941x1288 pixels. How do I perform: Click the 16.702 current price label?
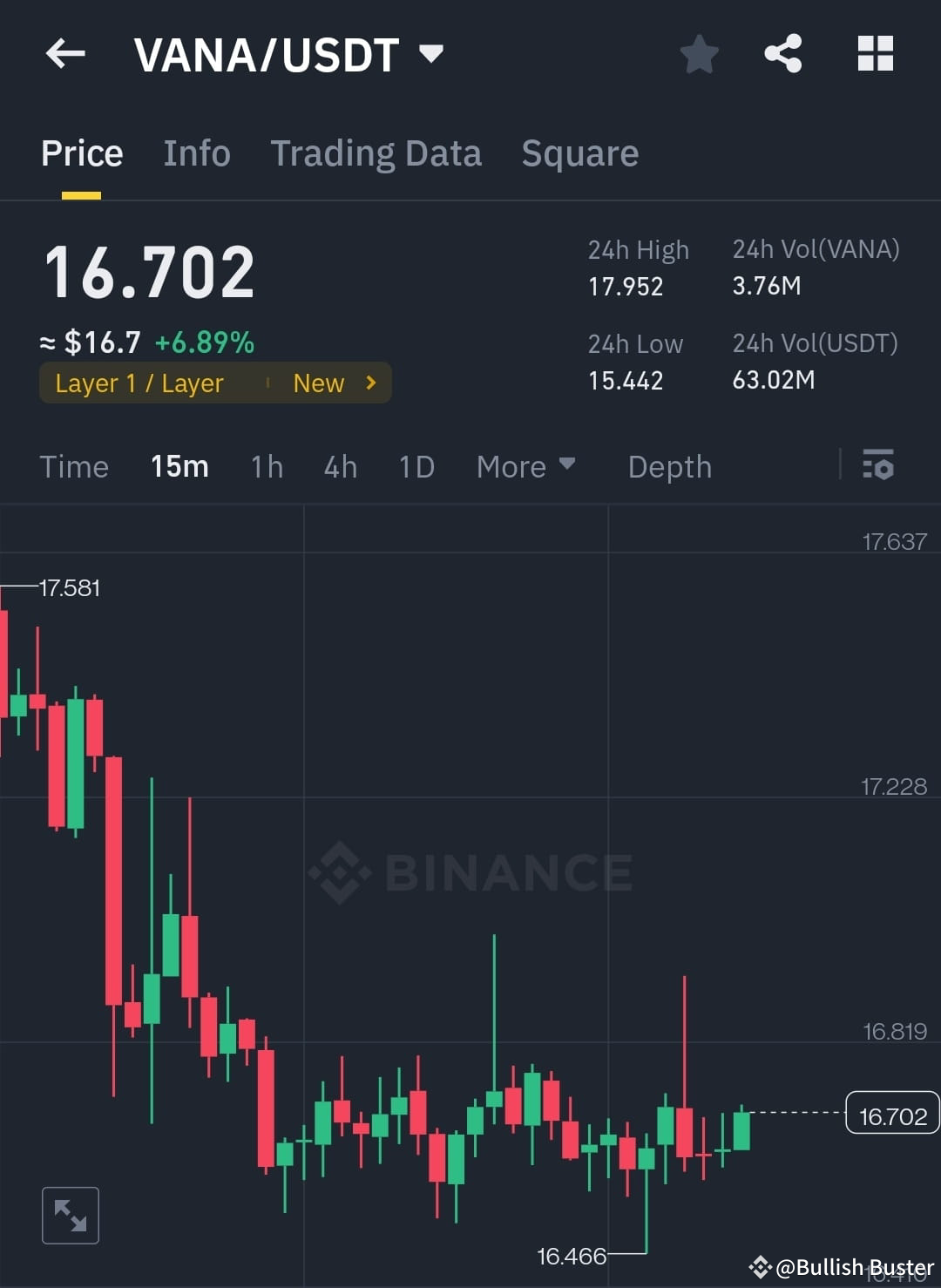(892, 1114)
